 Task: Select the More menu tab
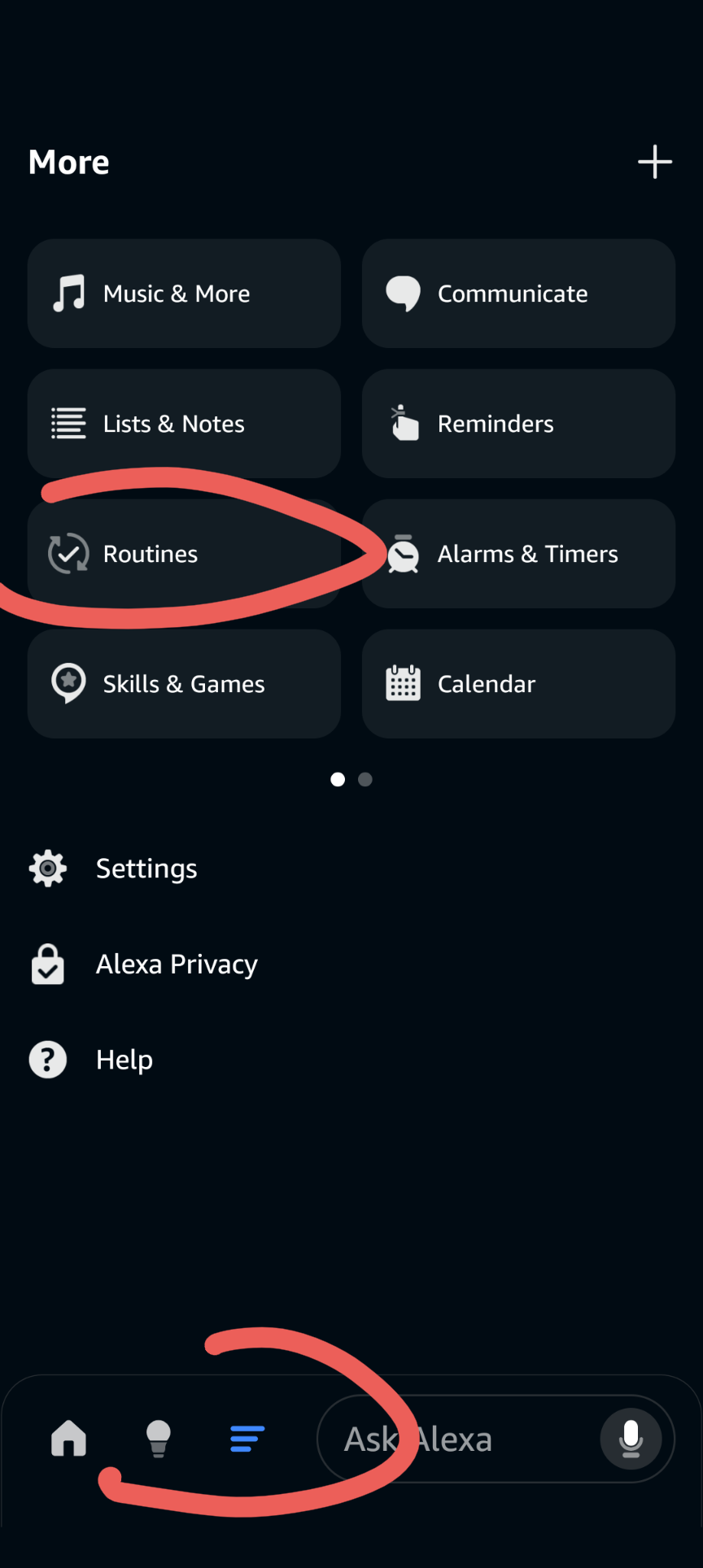247,1439
